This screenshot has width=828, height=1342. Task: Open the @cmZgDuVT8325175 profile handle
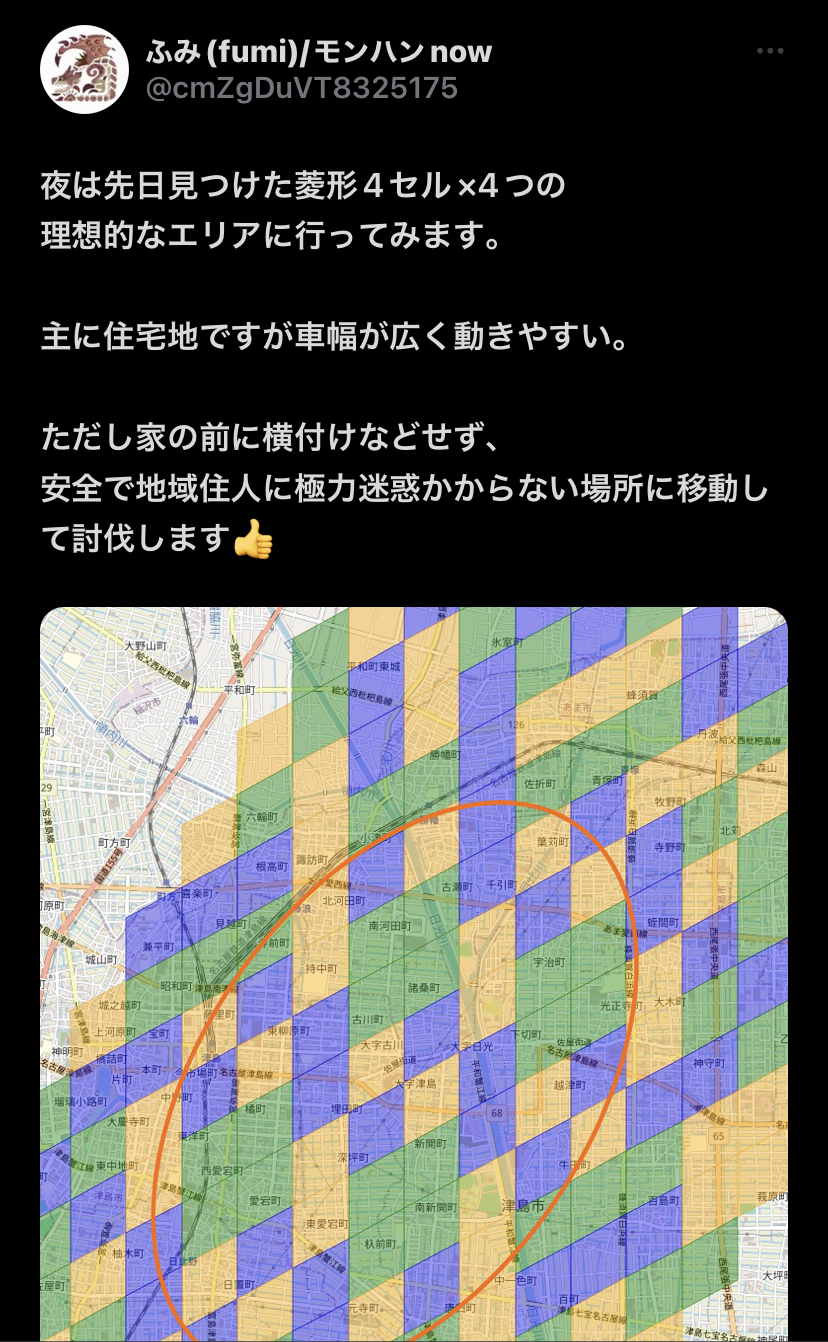302,89
